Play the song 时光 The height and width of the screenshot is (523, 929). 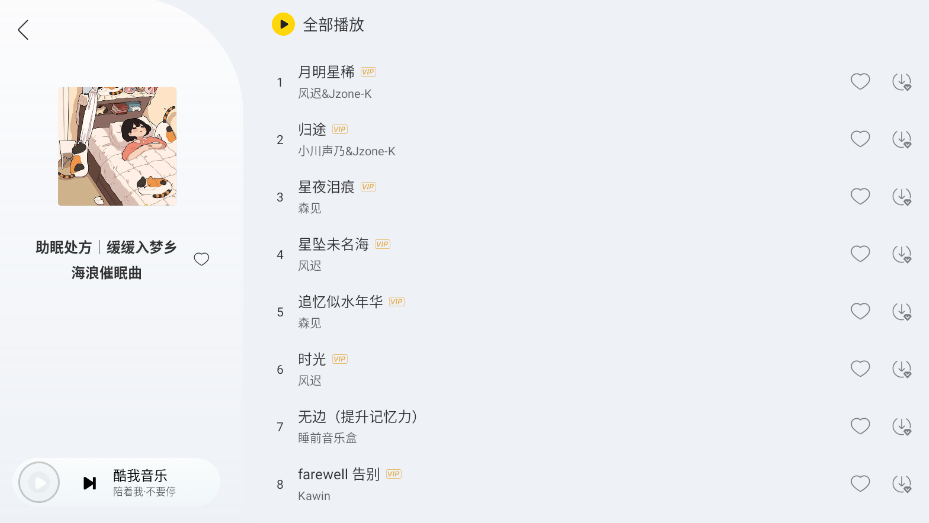[x=312, y=359]
